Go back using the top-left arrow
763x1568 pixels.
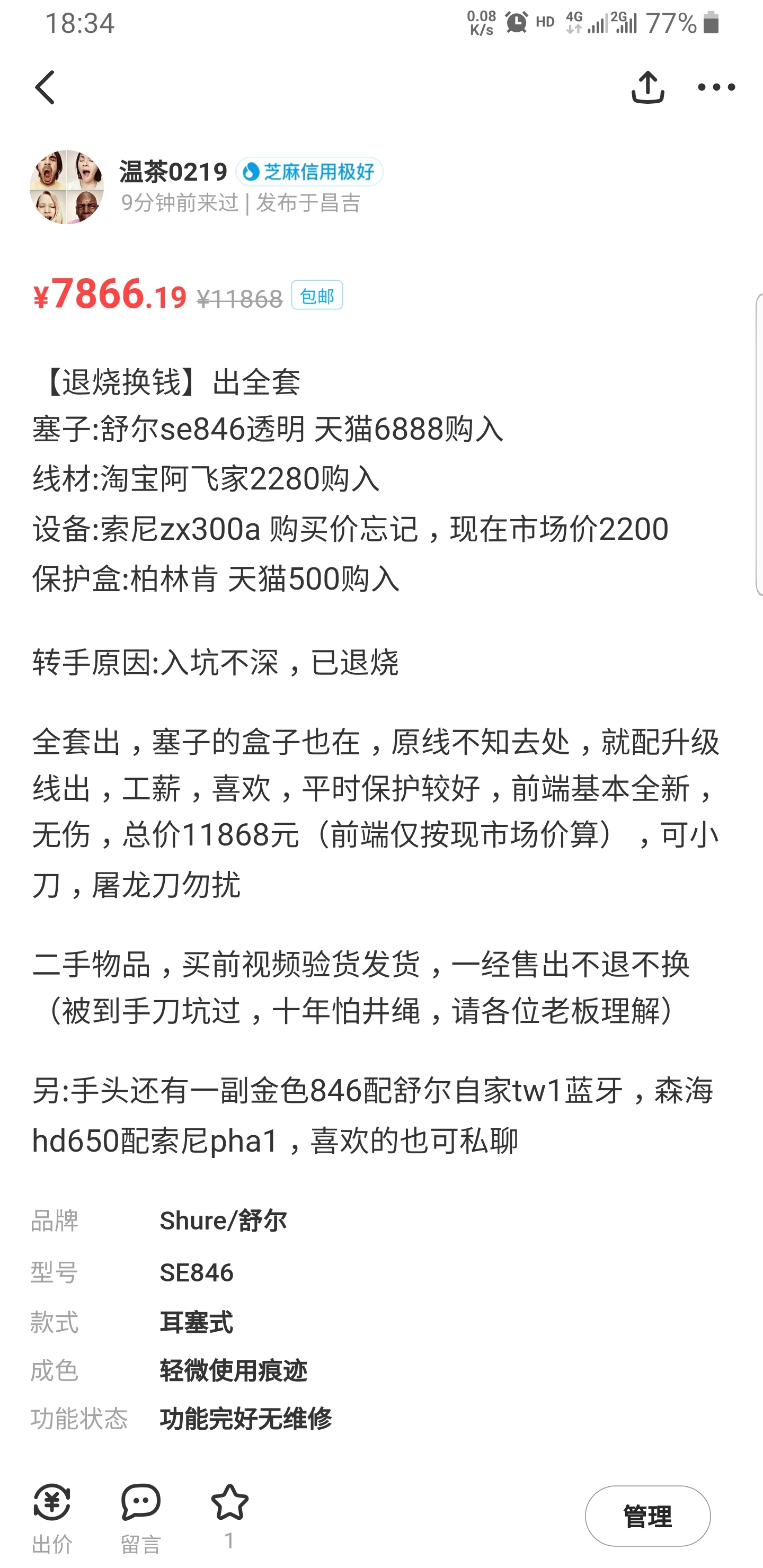[46, 87]
